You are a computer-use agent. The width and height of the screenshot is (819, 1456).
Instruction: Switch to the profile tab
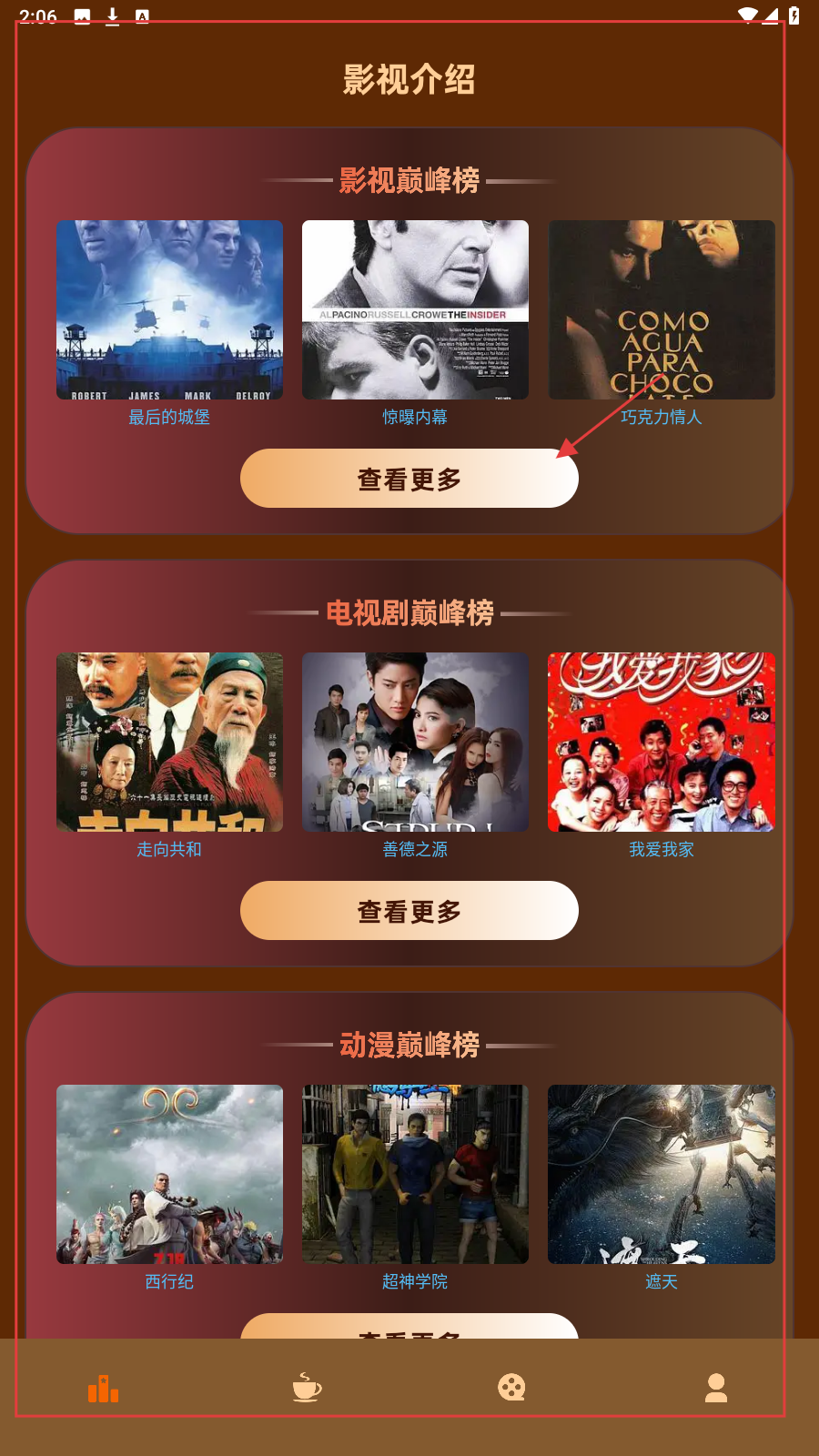click(x=716, y=1388)
